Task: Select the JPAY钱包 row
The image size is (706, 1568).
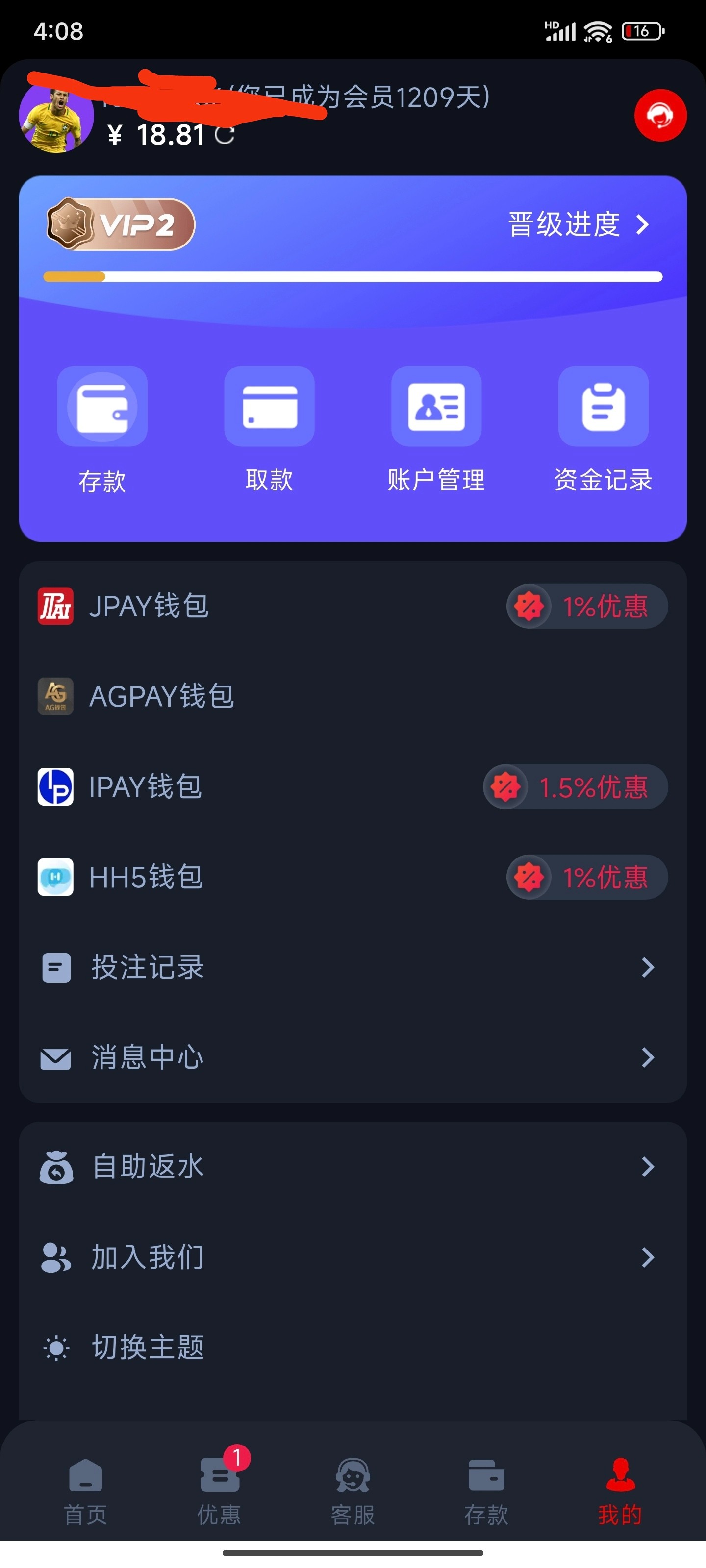Action: [353, 606]
